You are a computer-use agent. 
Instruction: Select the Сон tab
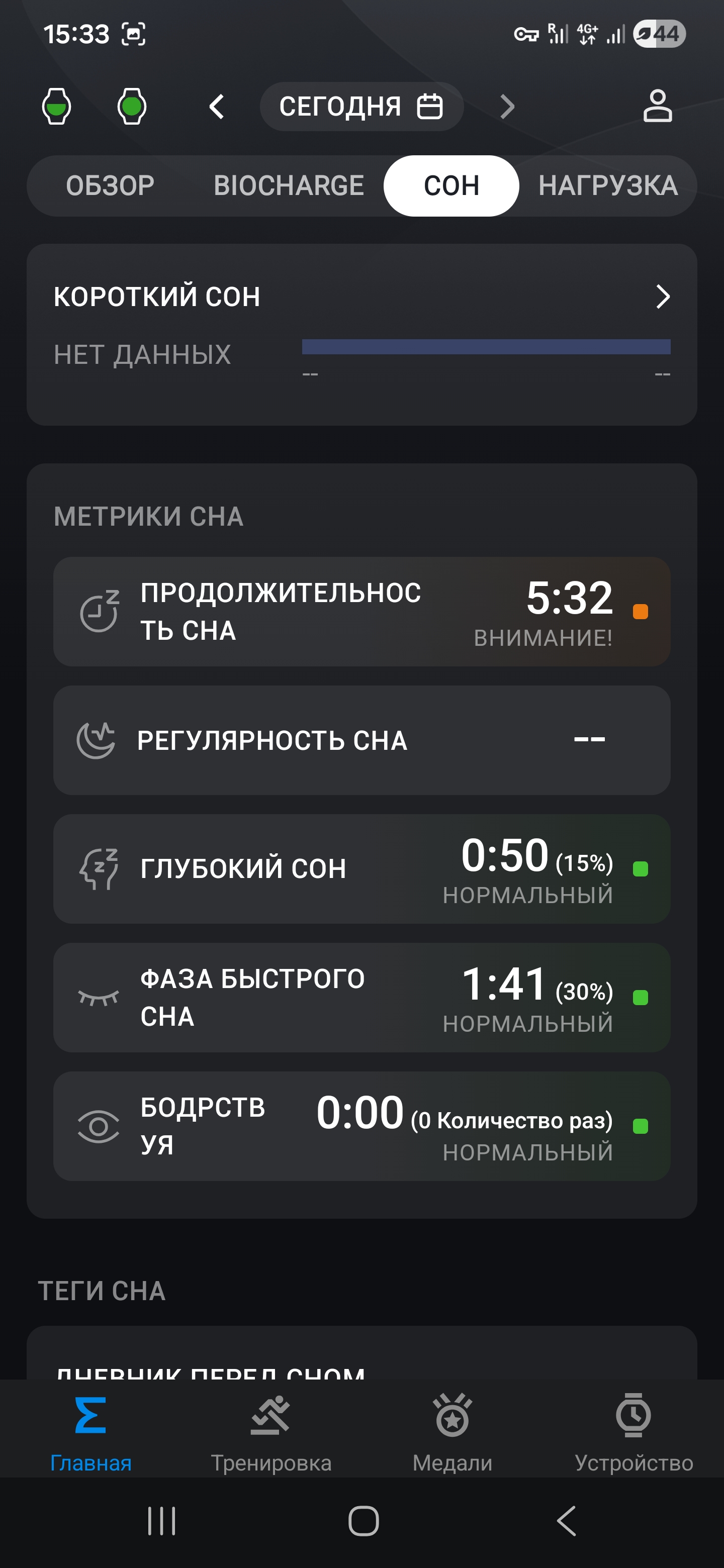tap(451, 185)
